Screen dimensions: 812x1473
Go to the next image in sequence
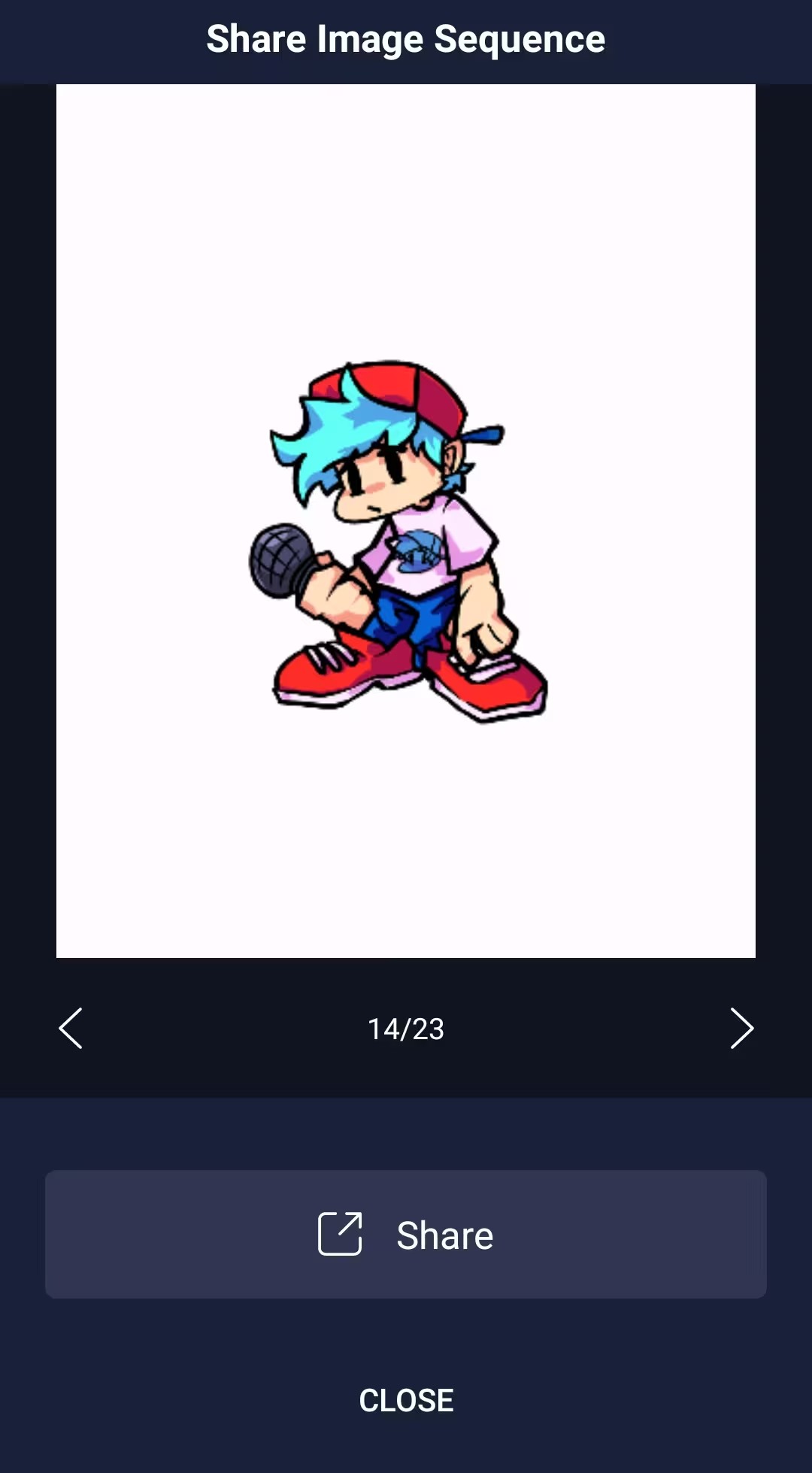741,1028
